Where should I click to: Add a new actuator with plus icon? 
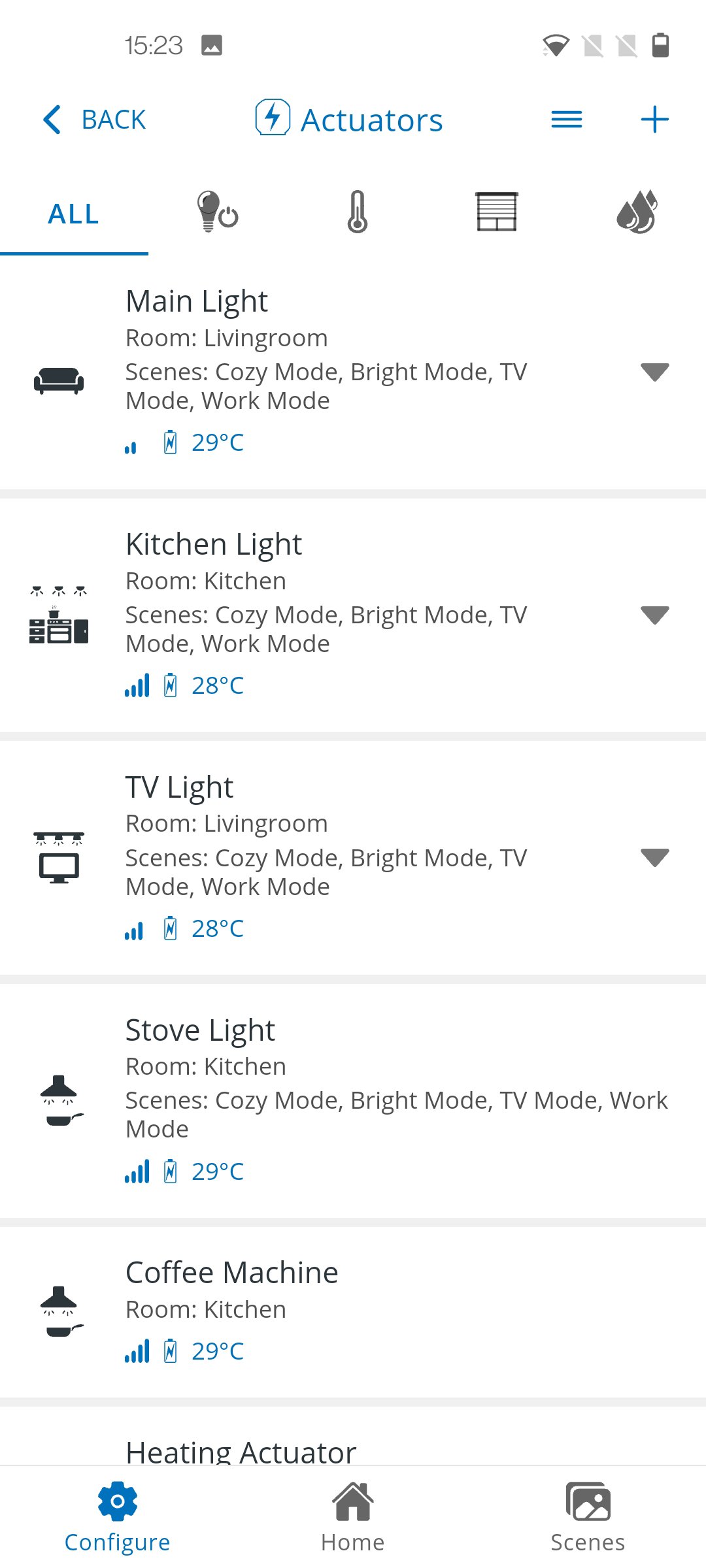[x=654, y=120]
